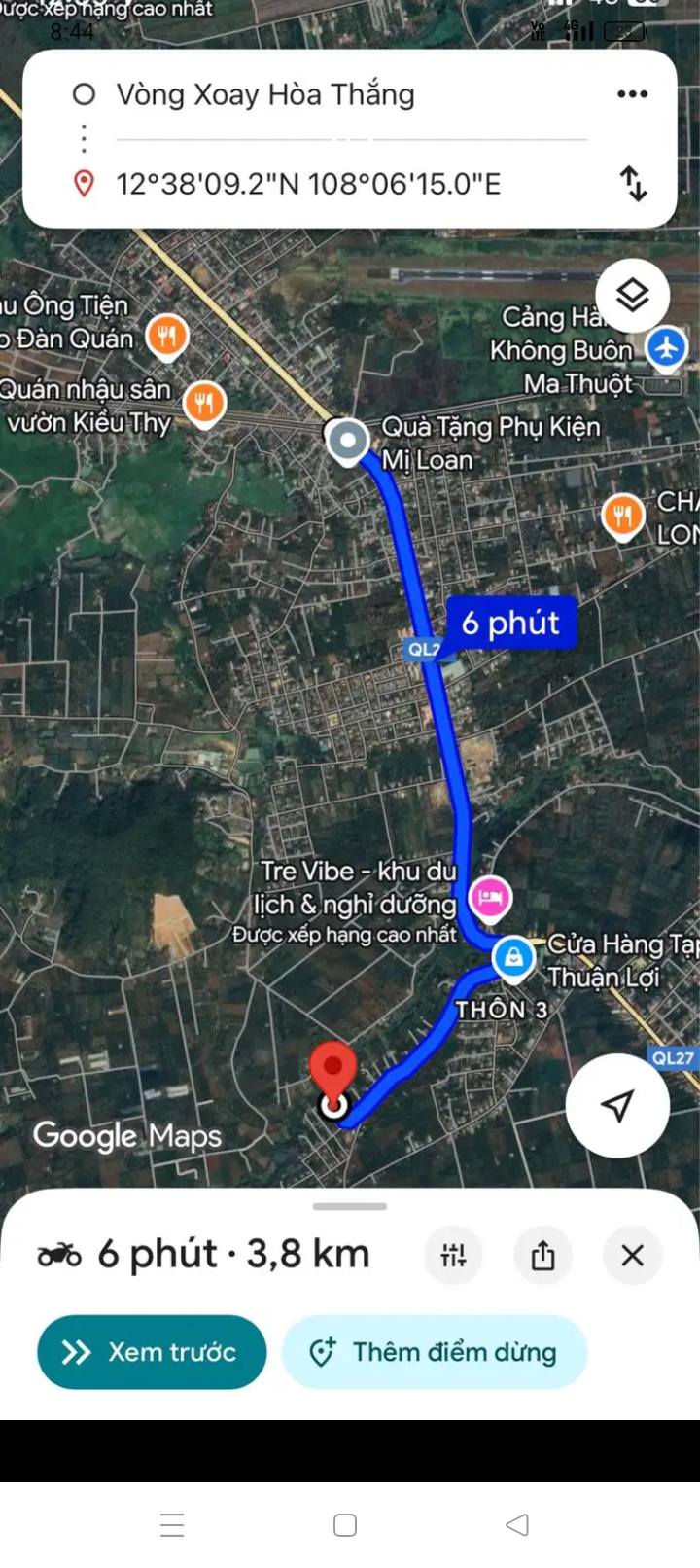This screenshot has width=700, height=1568.
Task: Tap Xem trước to preview the route
Action: [152, 1352]
